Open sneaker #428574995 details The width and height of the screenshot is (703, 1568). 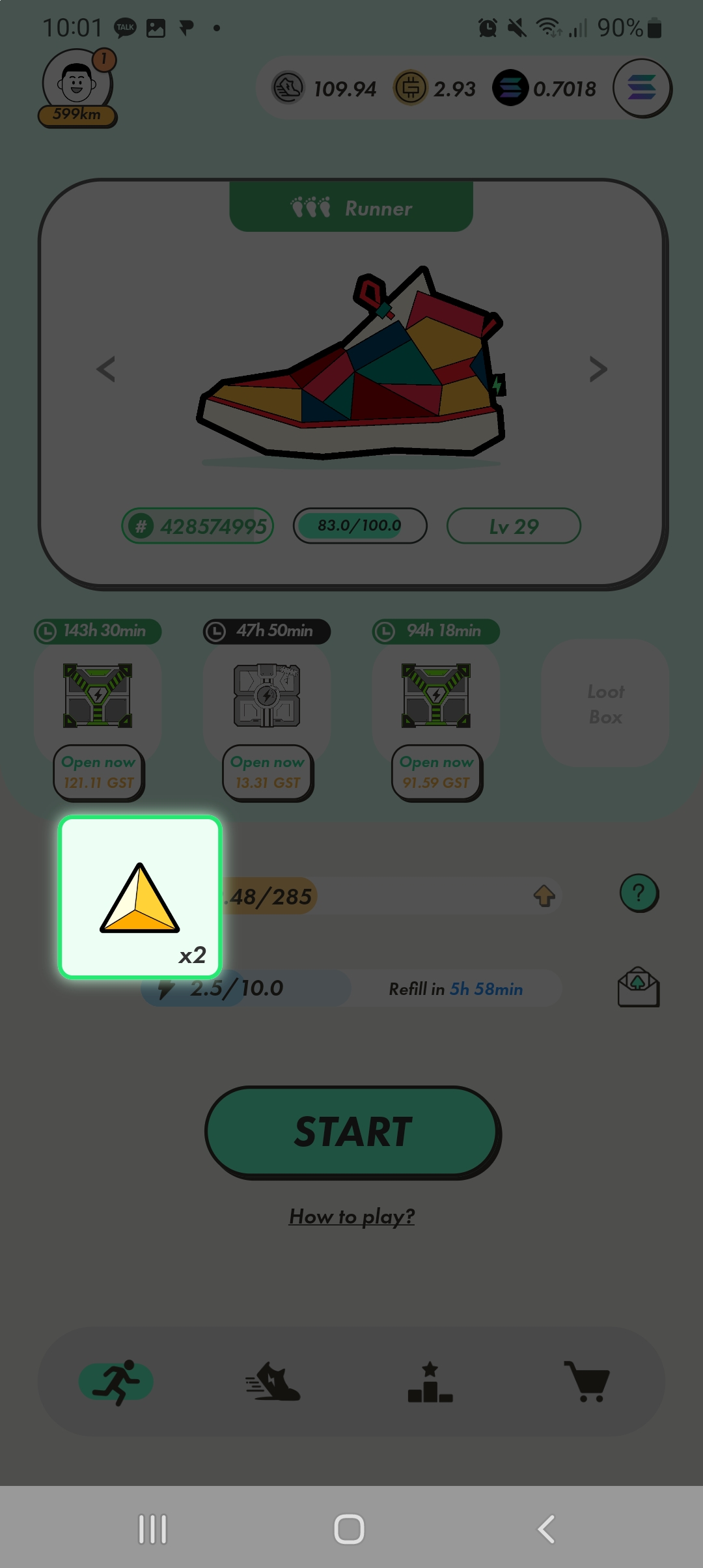pyautogui.click(x=198, y=525)
